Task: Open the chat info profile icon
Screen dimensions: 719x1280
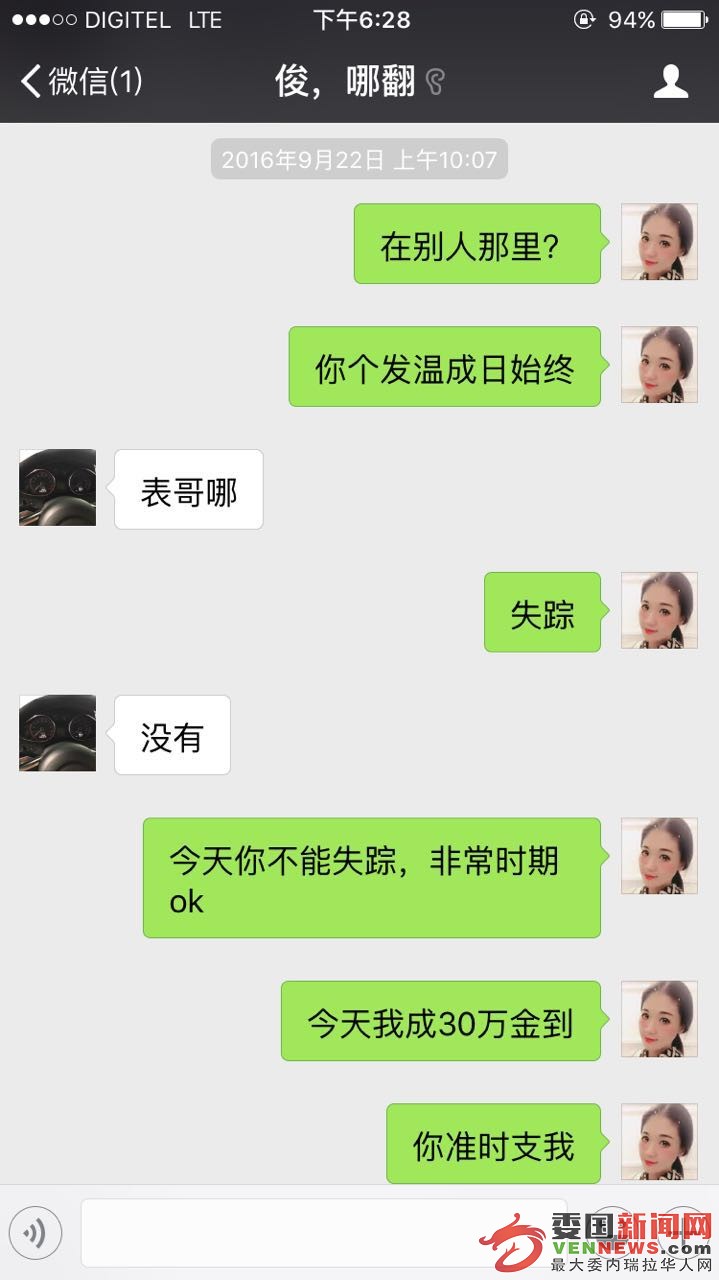Action: point(671,81)
